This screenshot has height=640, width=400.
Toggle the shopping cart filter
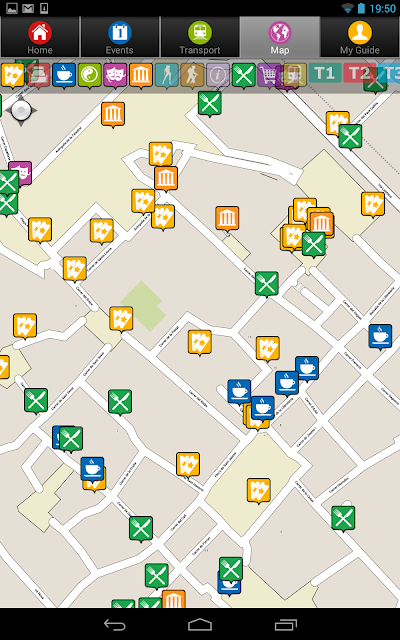click(269, 75)
